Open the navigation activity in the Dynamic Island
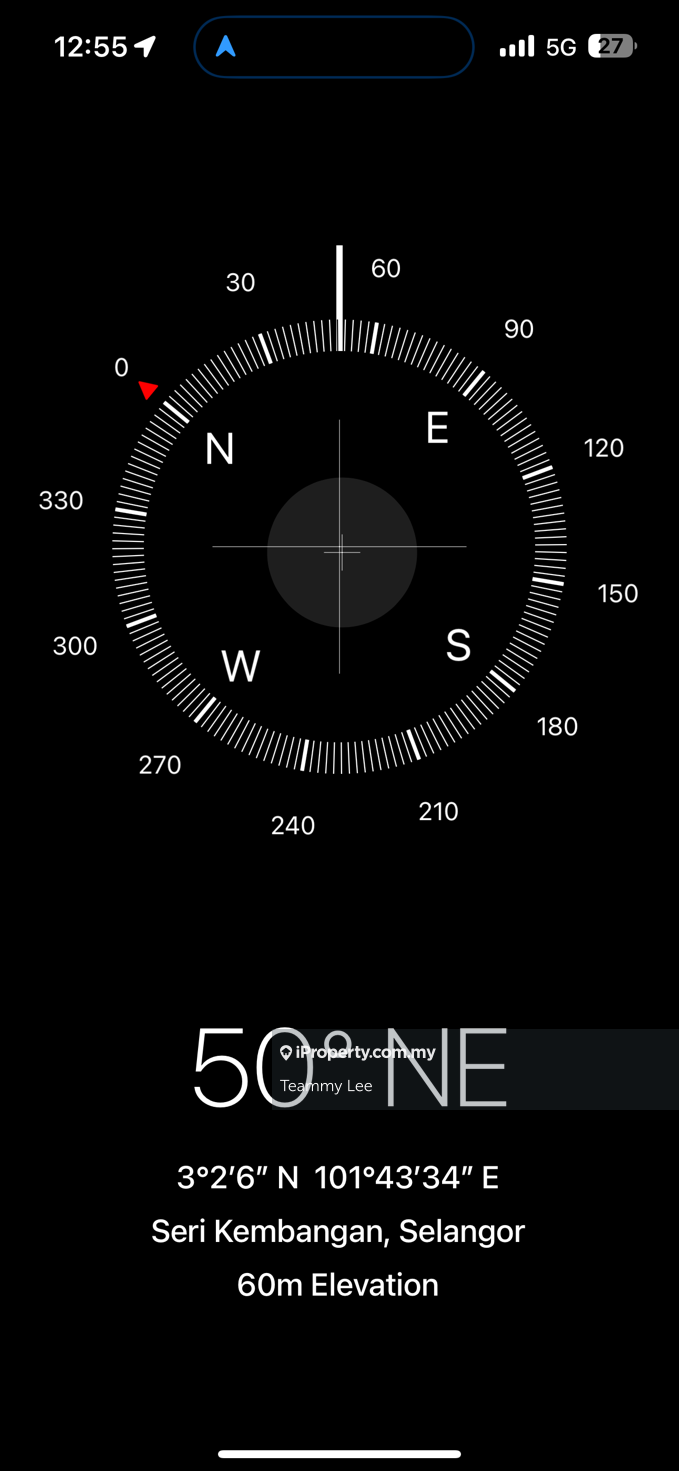This screenshot has width=679, height=1471. [333, 47]
